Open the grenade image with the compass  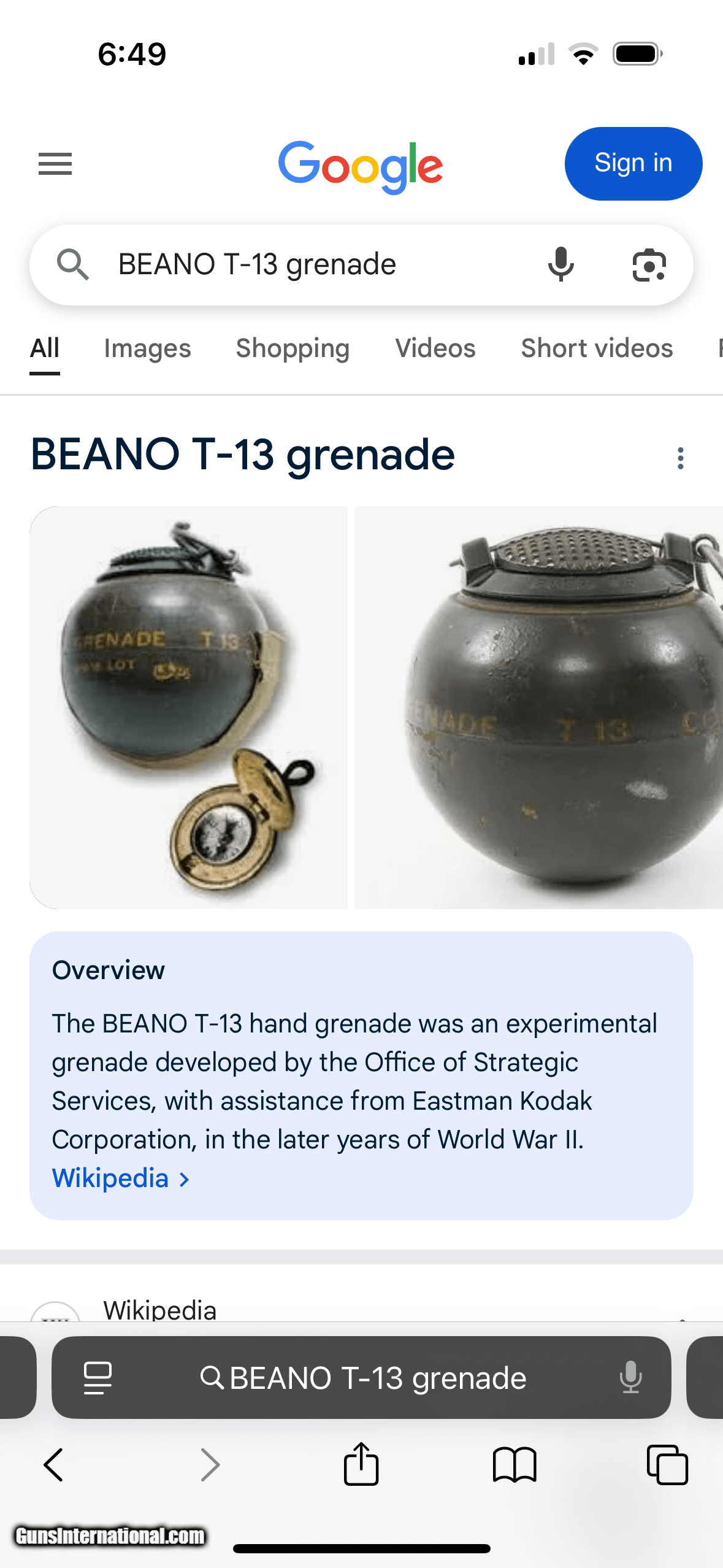188,707
